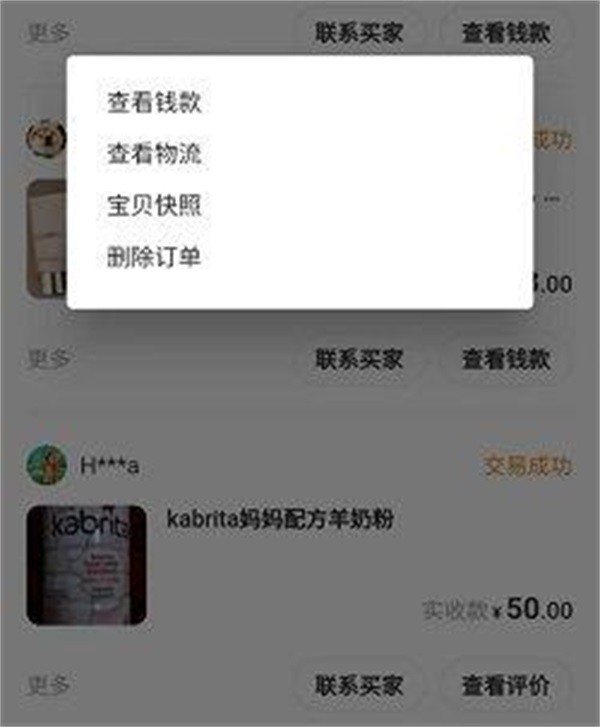Open 宝贝快照 from the popup menu
The width and height of the screenshot is (600, 727).
(x=155, y=206)
